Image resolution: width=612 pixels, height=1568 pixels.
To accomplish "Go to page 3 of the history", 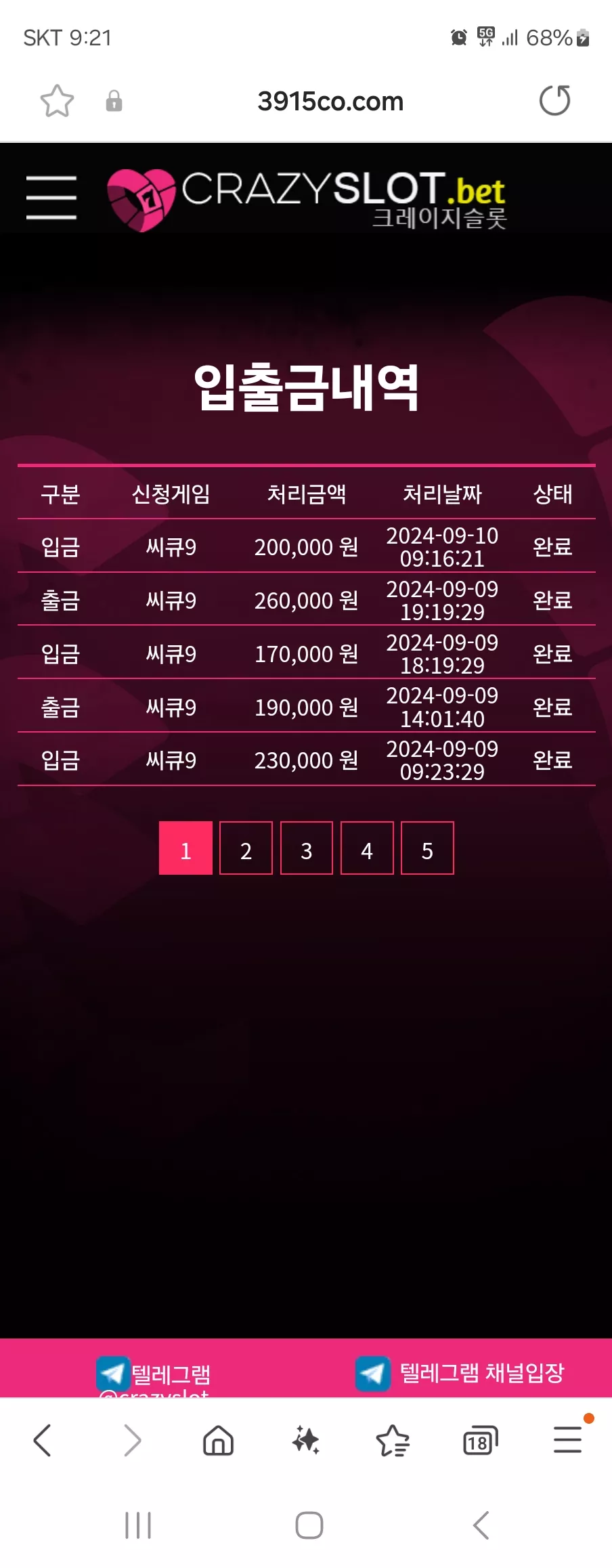I will (x=307, y=848).
